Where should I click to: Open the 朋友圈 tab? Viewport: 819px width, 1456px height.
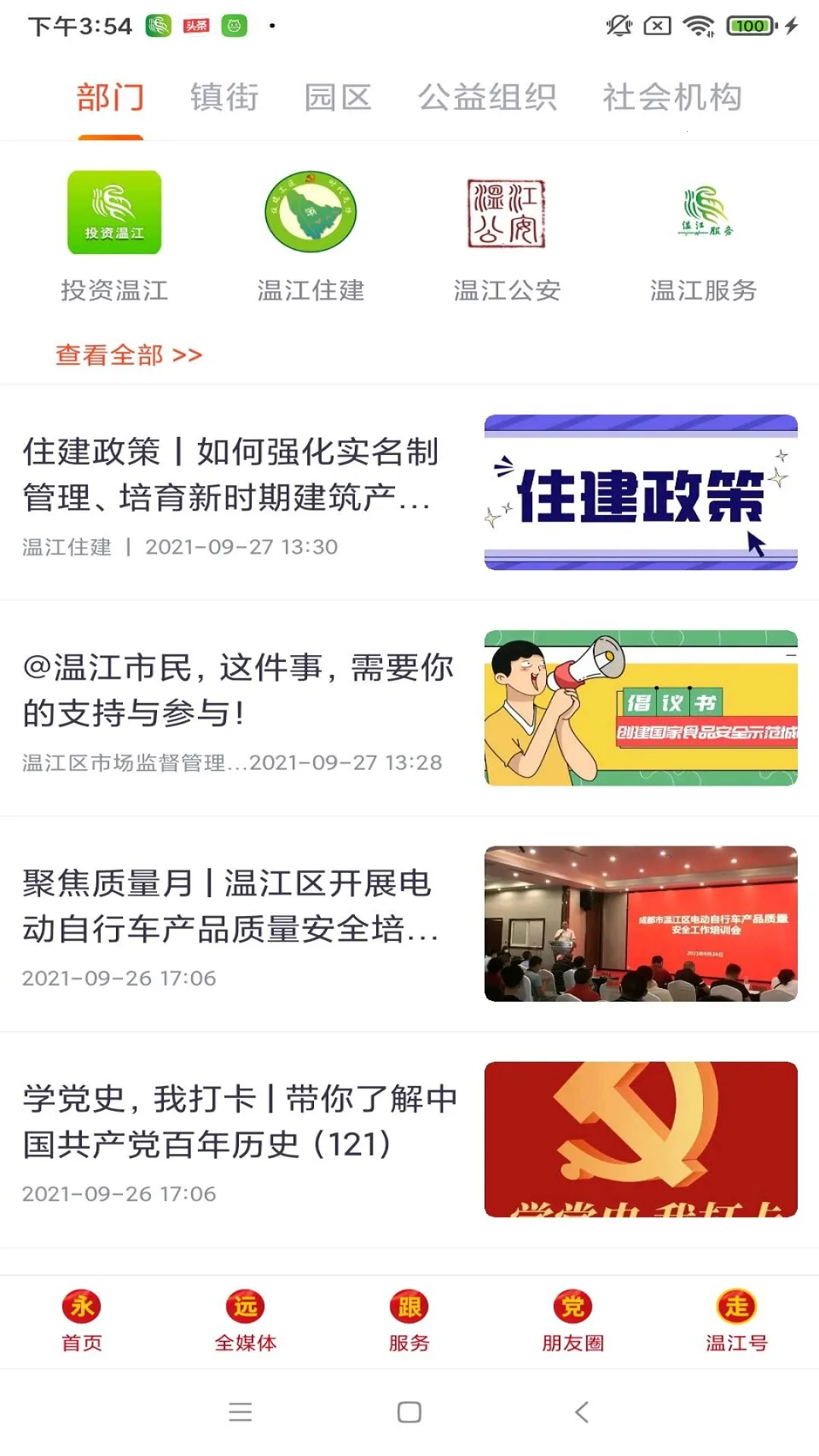[573, 1320]
